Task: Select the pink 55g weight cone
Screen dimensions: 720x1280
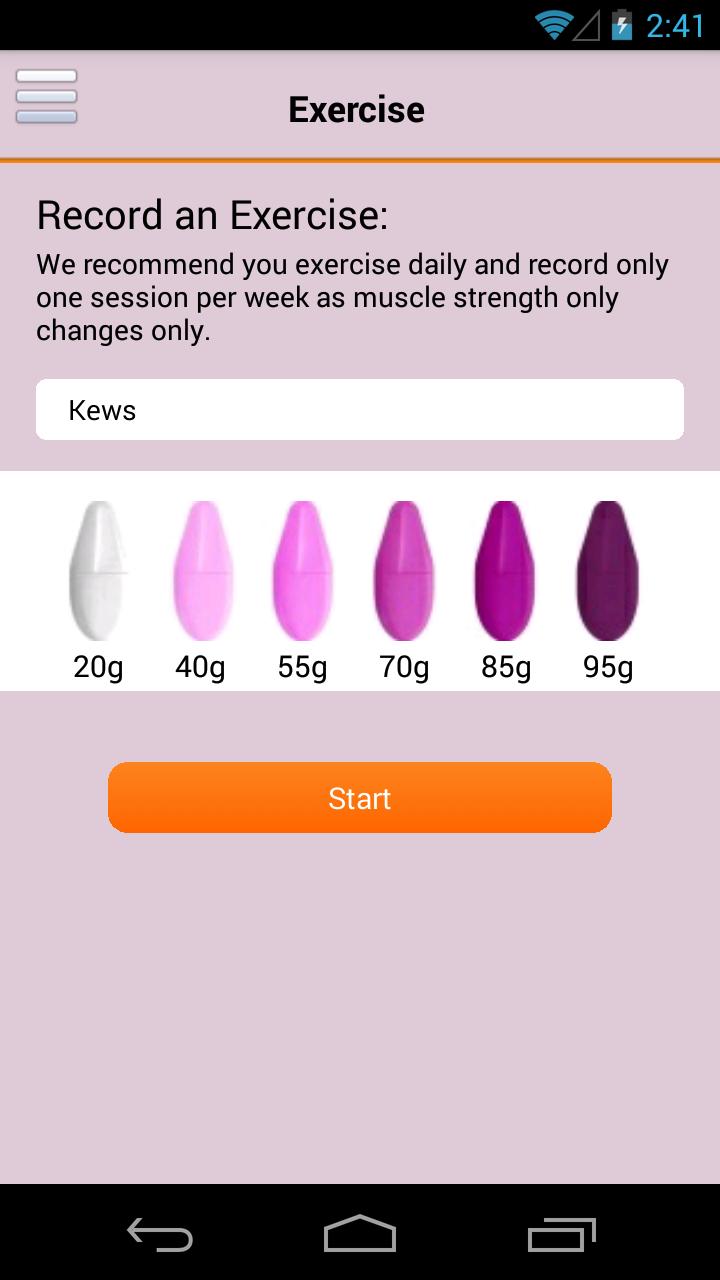Action: (x=300, y=570)
